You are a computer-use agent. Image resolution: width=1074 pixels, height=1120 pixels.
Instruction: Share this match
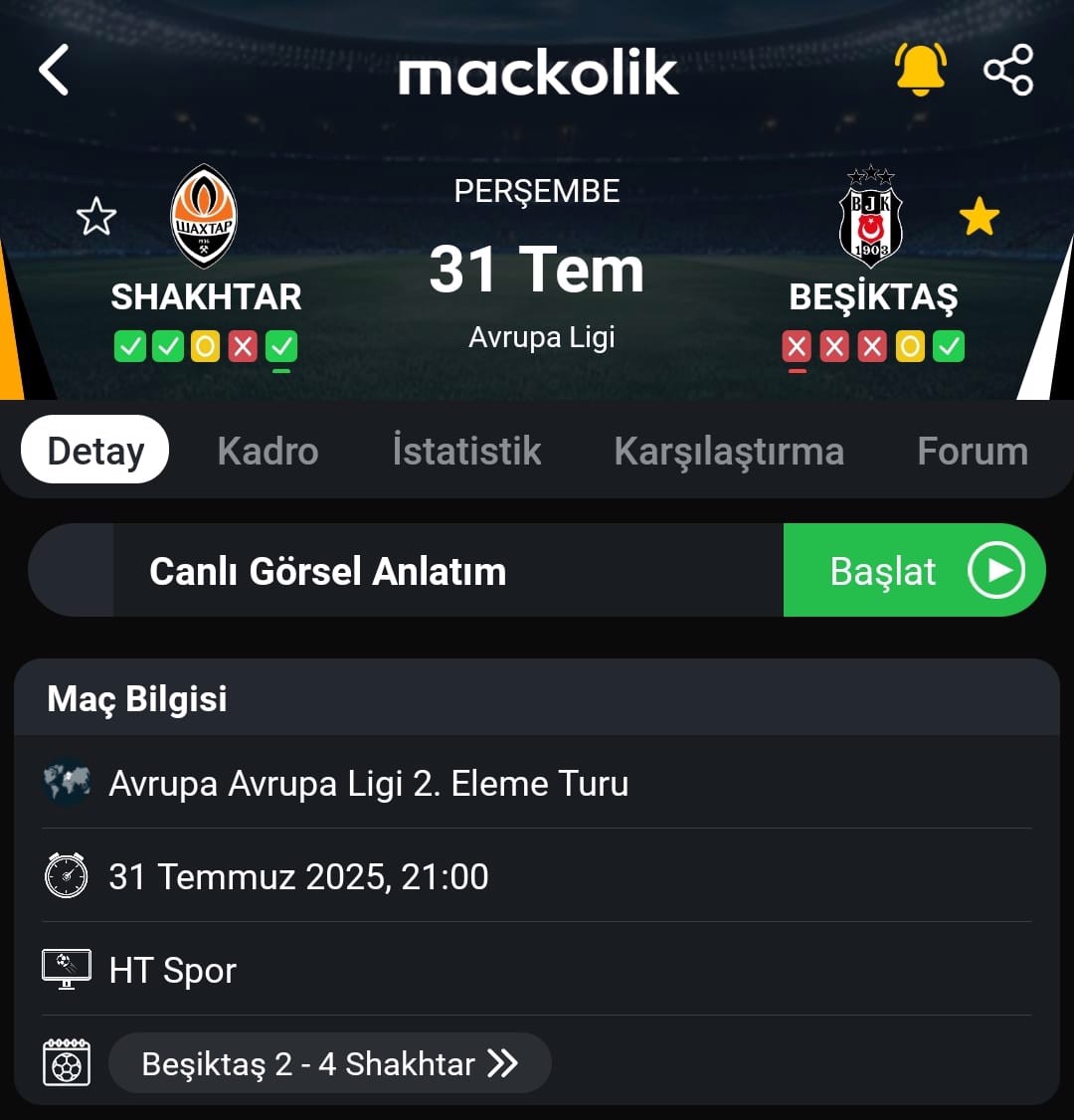[x=1008, y=71]
